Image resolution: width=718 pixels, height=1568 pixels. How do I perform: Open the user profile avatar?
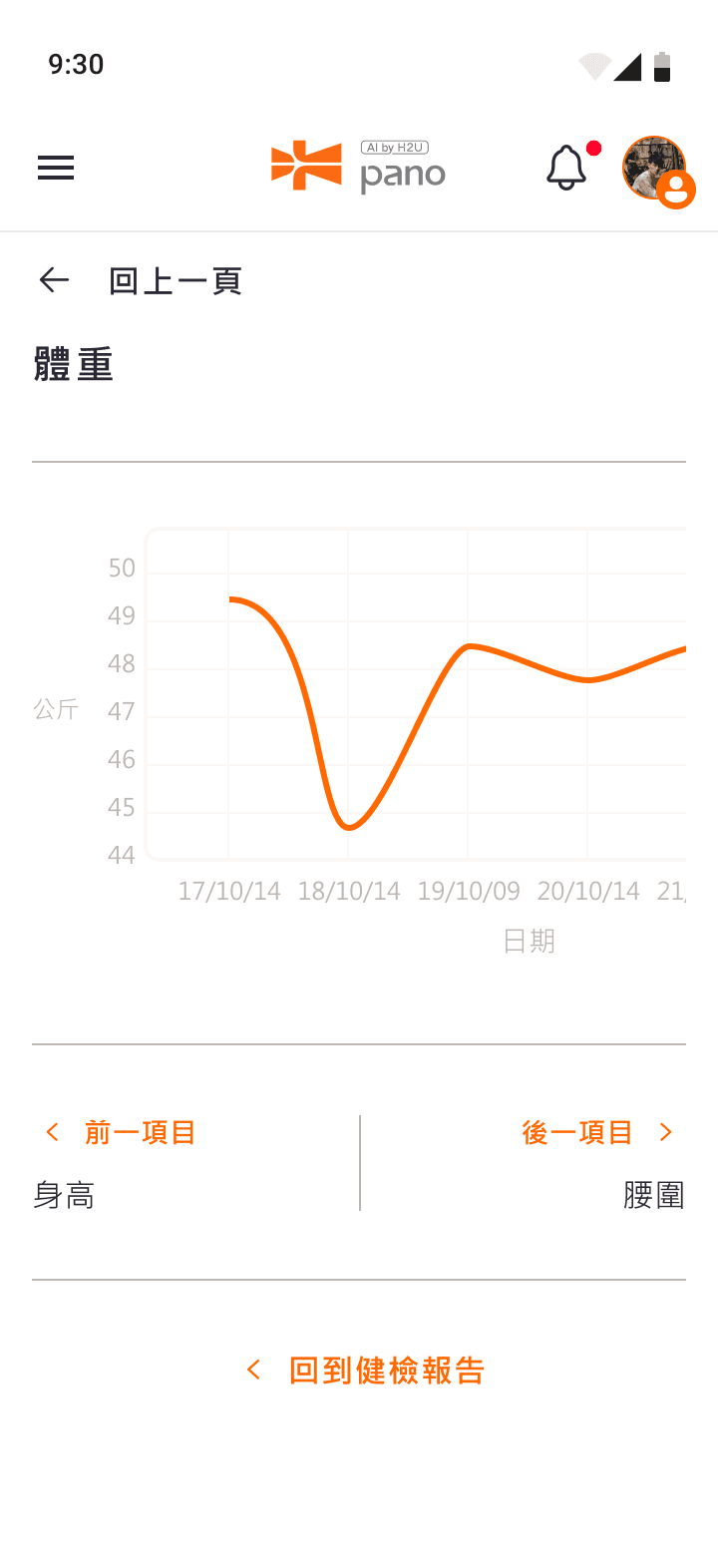coord(656,169)
